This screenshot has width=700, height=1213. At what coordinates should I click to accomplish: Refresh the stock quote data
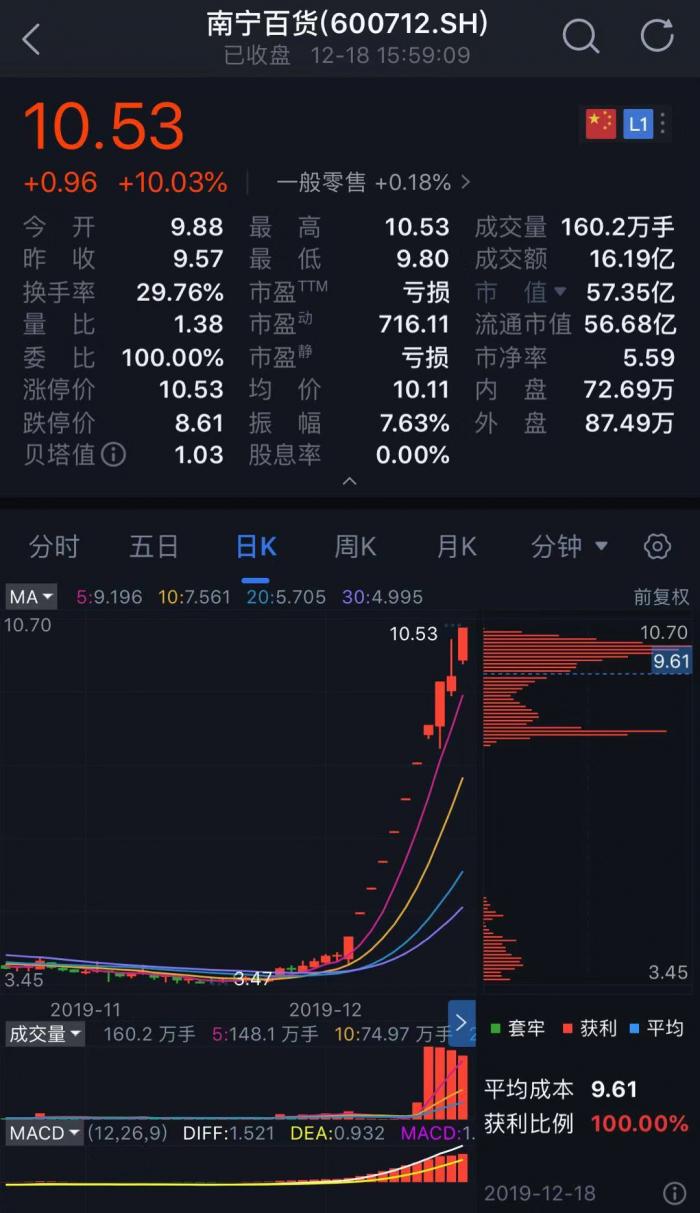[657, 37]
